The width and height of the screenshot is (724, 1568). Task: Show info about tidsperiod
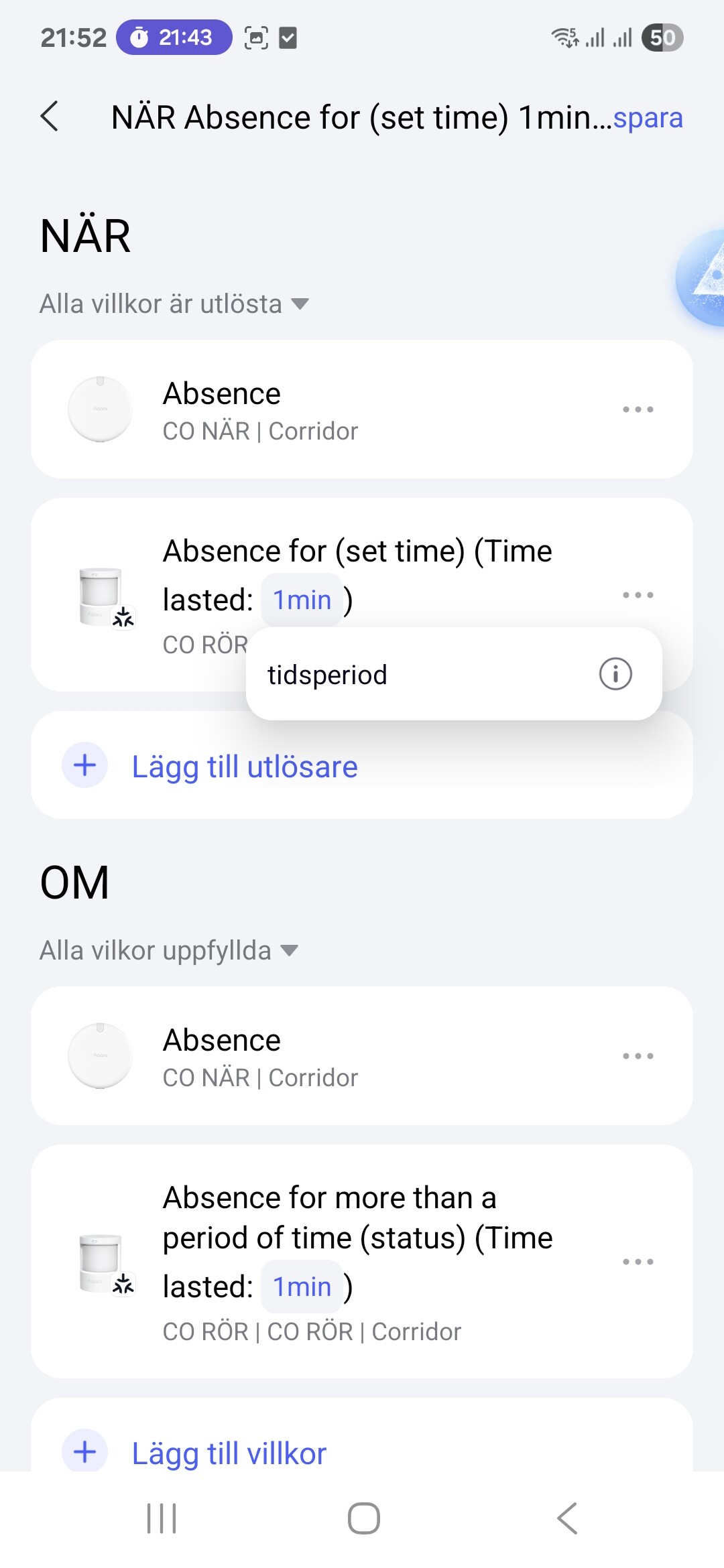coord(615,674)
